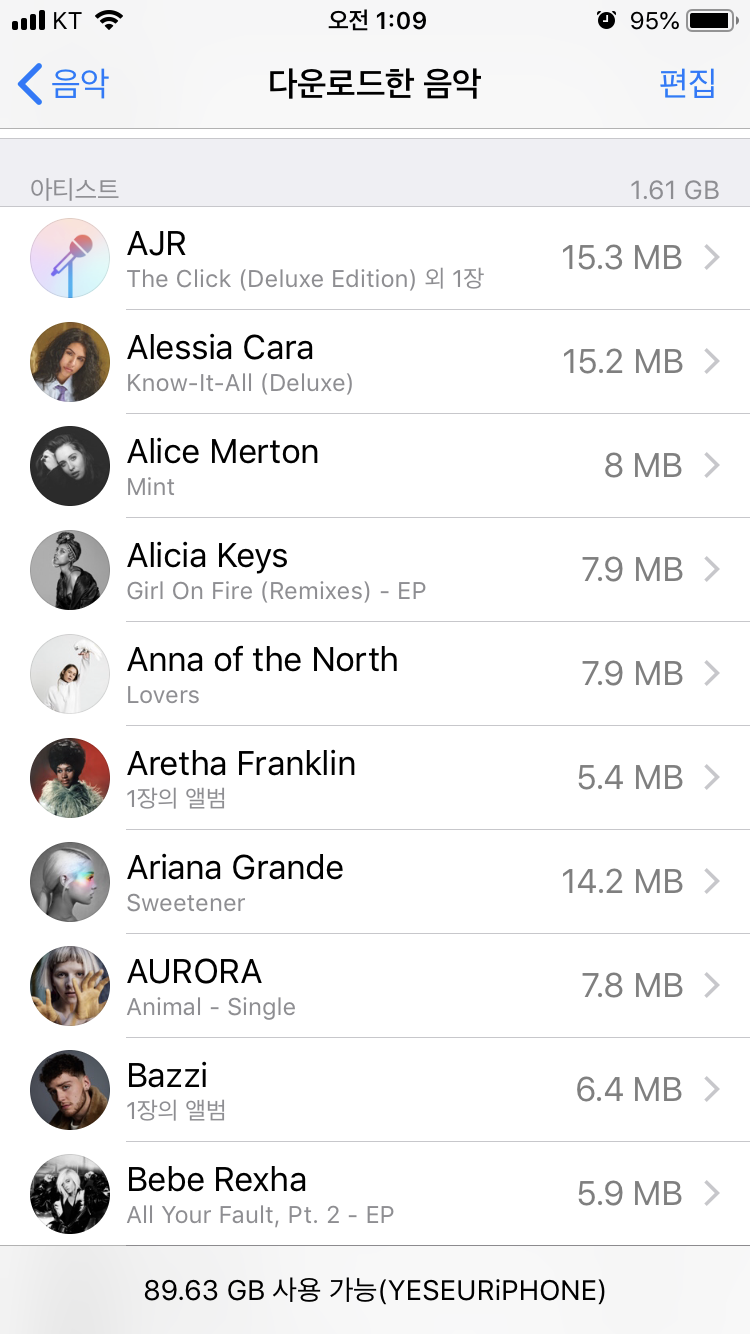Screen dimensions: 750x1334
Task: View Bebe Rexha downloaded music
Action: coord(375,1194)
